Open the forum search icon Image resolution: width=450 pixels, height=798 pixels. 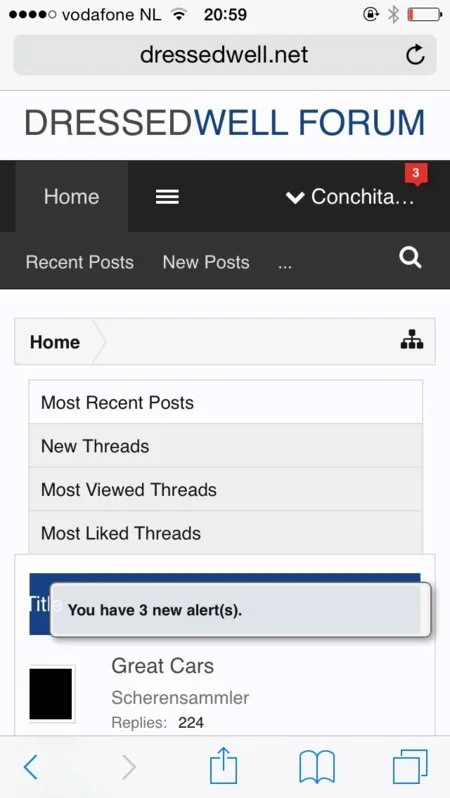(x=410, y=258)
